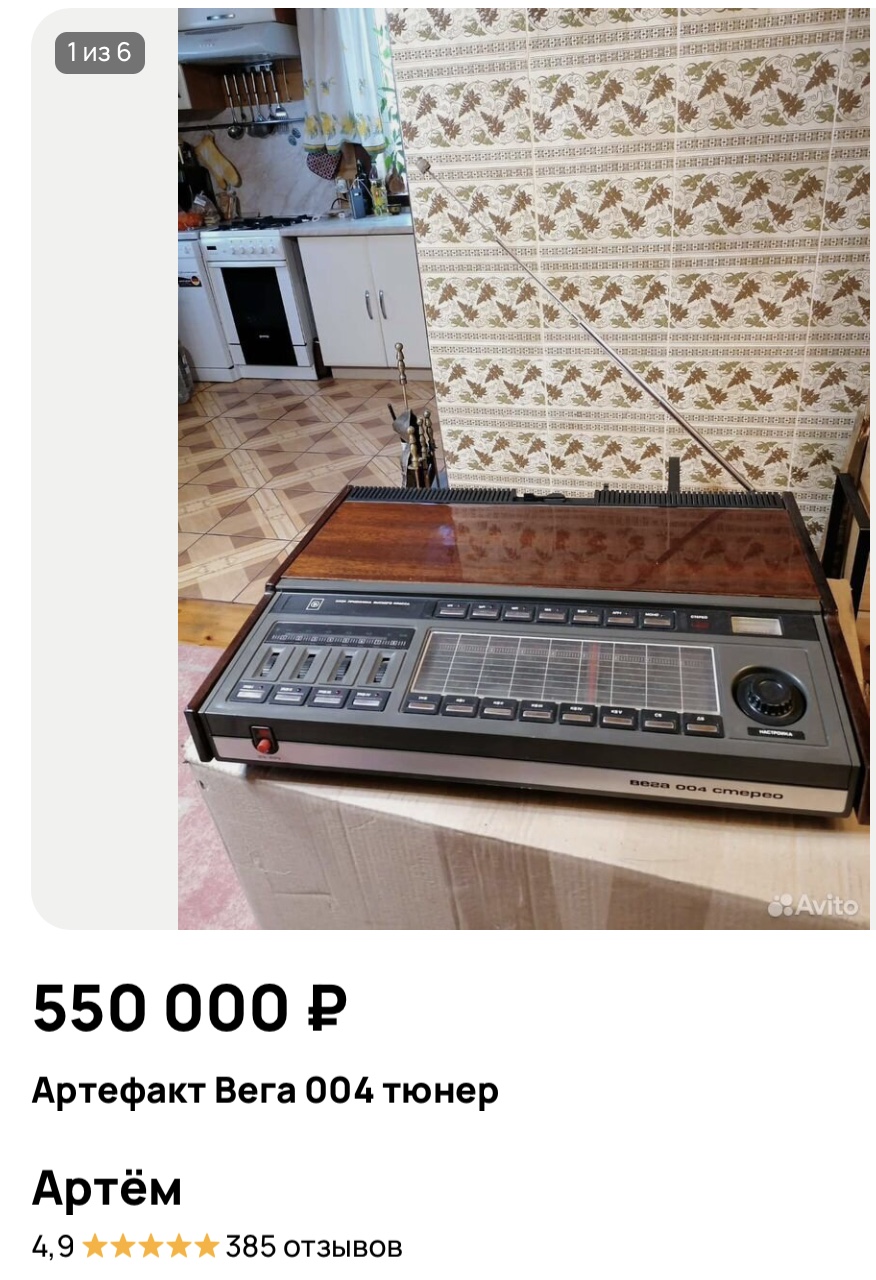Open the Вега 004 listing photo fullscreen

coord(523,470)
